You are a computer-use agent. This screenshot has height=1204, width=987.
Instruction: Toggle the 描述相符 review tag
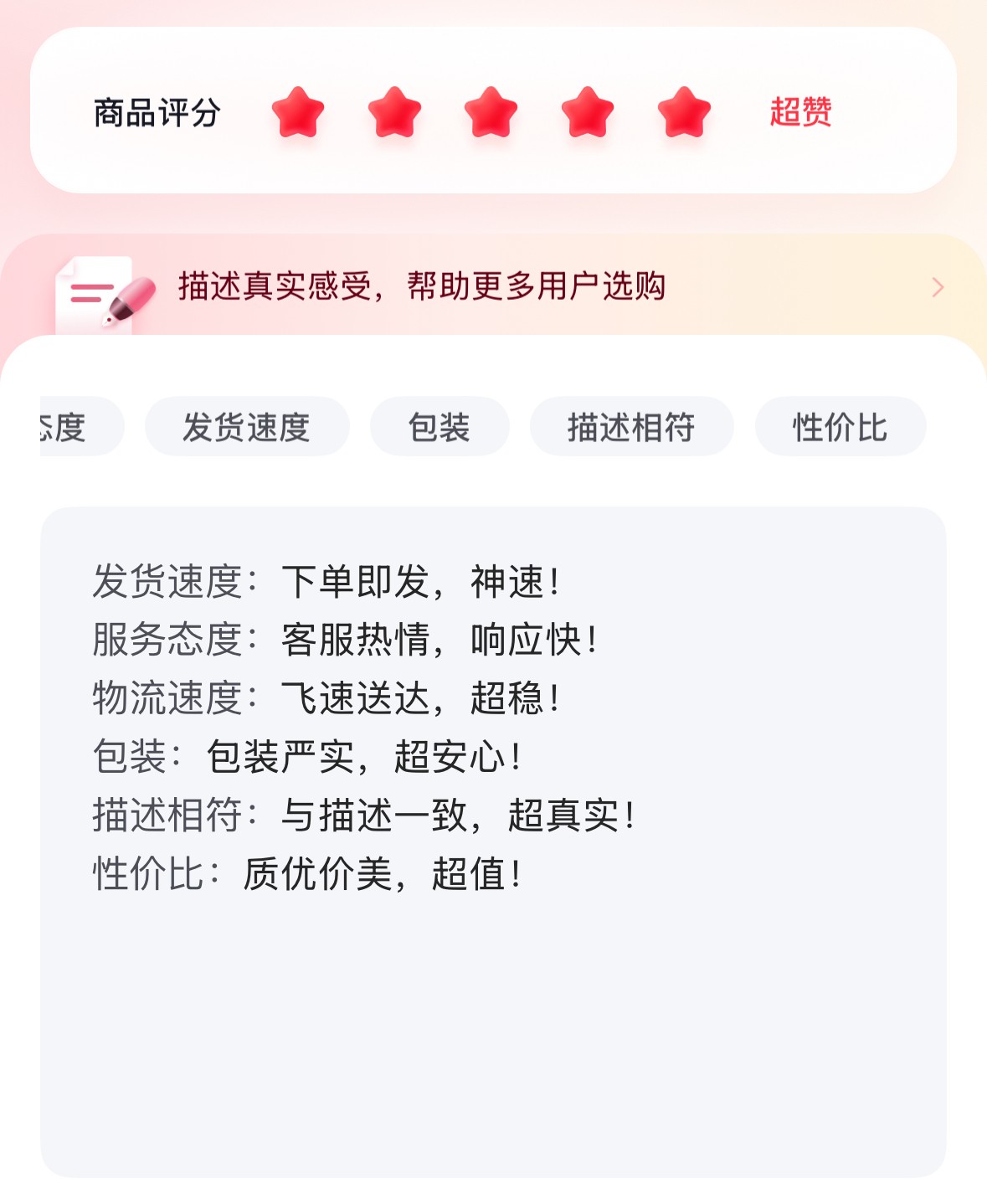point(632,426)
